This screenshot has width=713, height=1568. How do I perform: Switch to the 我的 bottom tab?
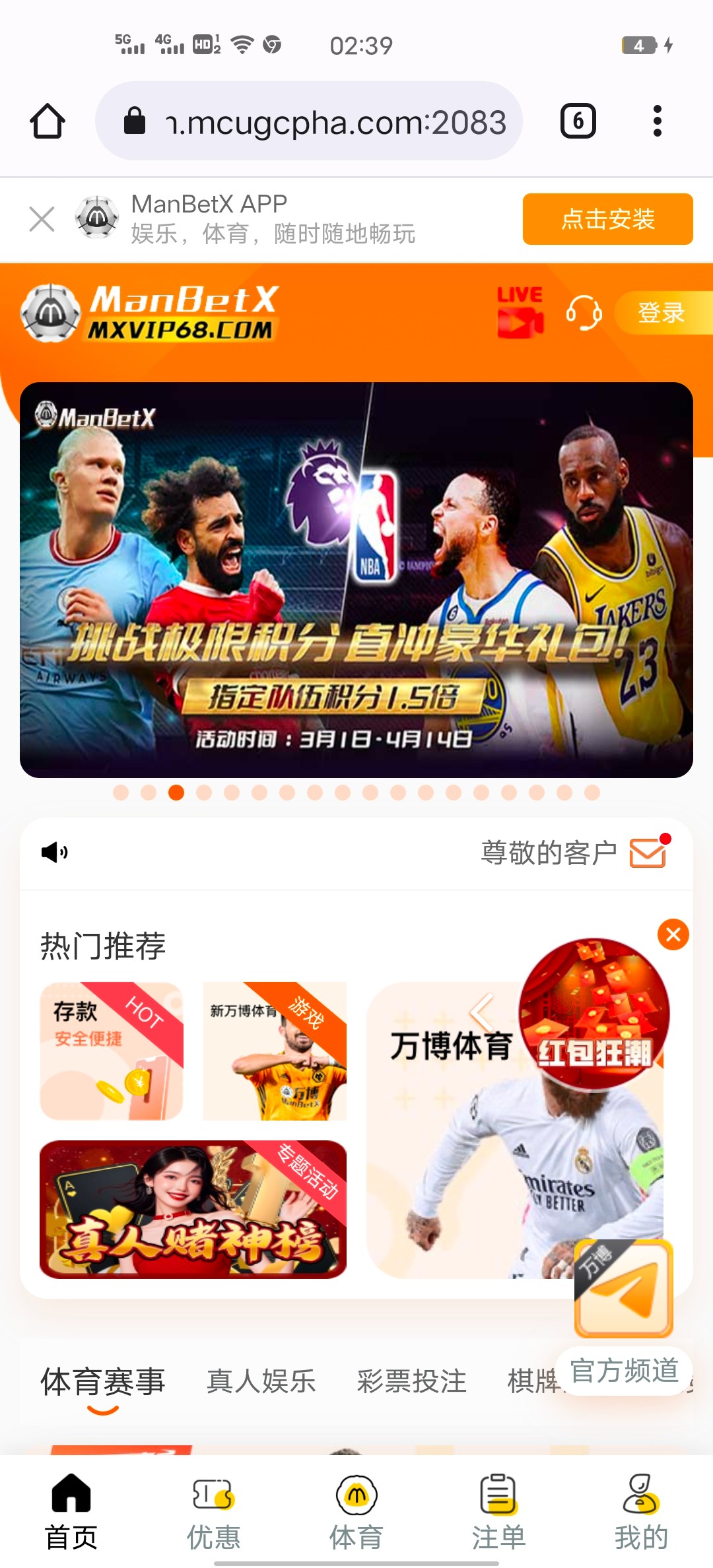tap(640, 1511)
